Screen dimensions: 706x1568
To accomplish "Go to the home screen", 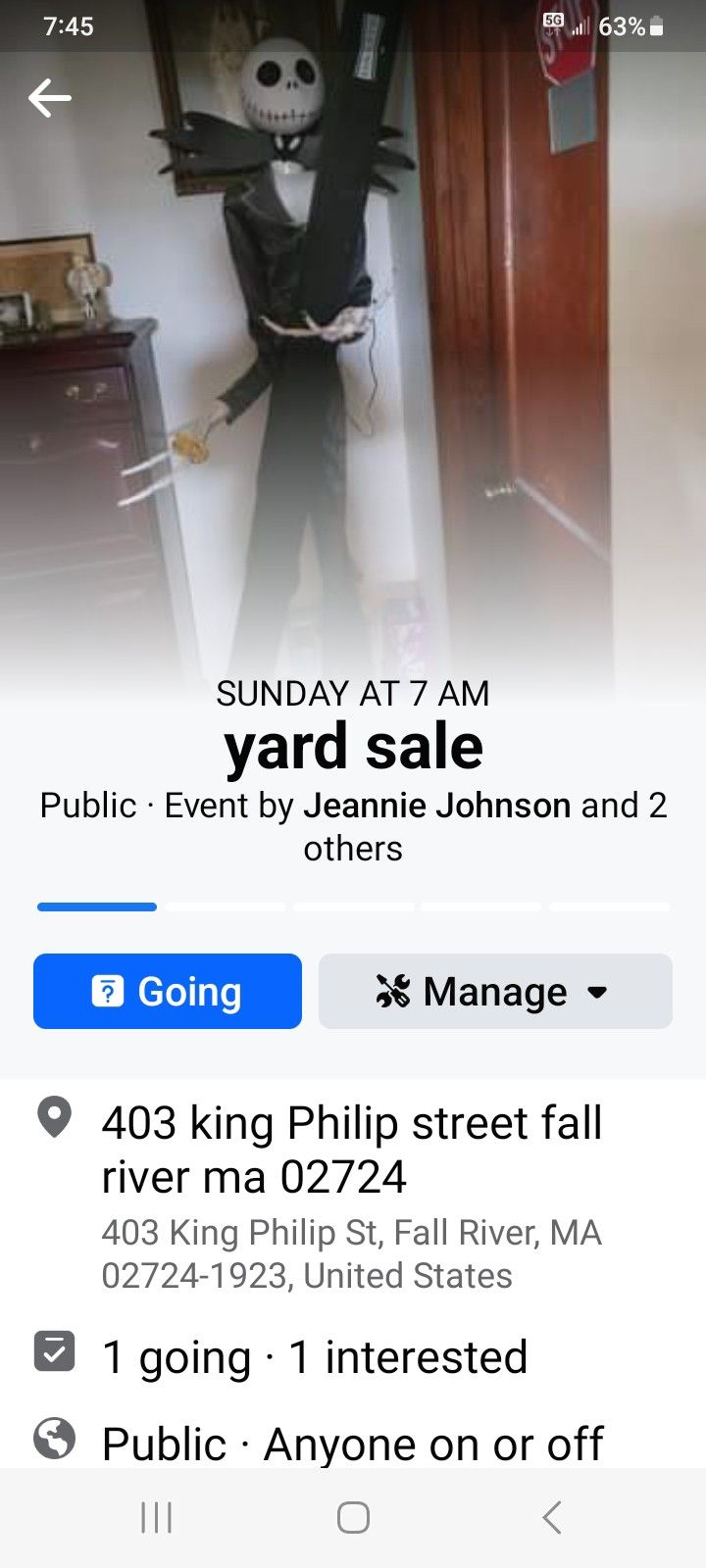I will click(353, 1517).
